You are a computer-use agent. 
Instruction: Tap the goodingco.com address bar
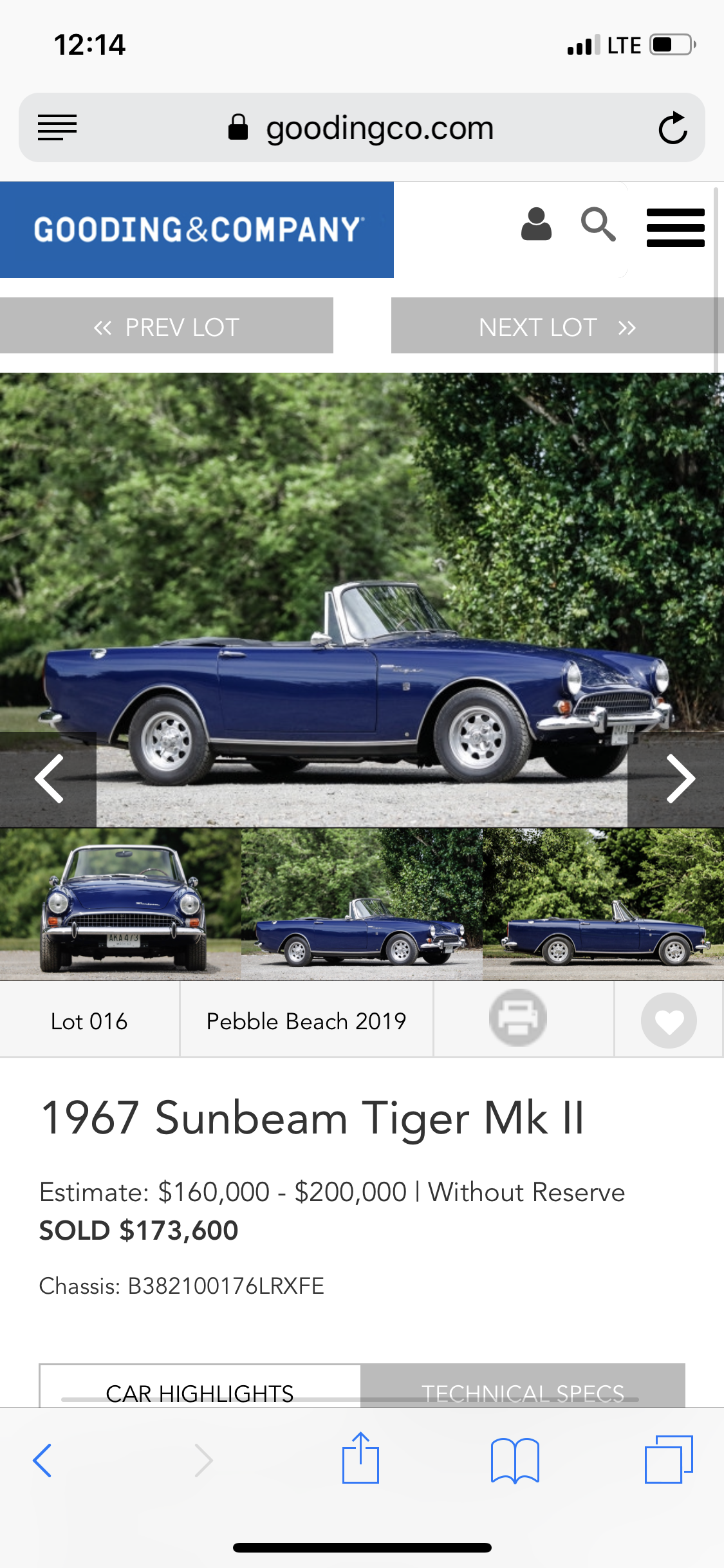(362, 127)
